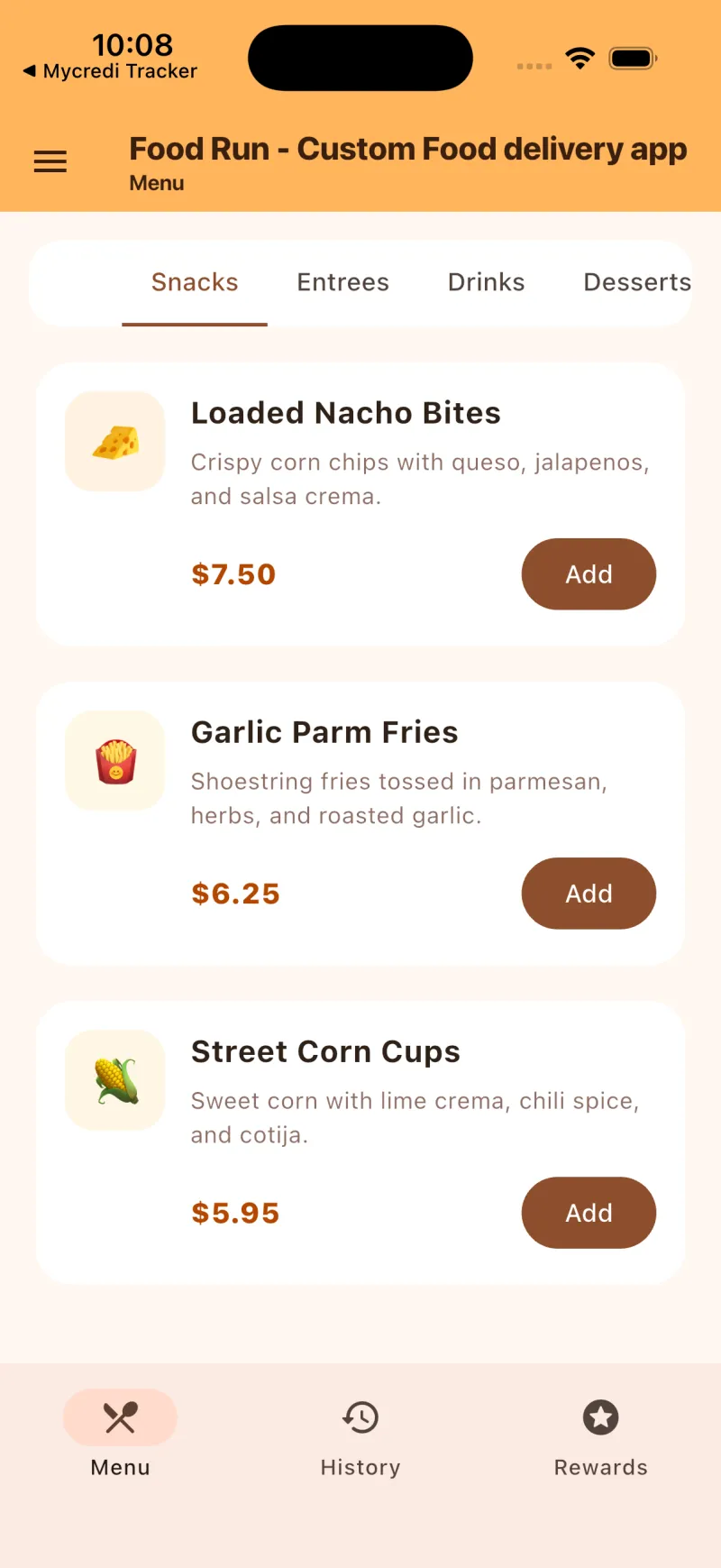Add Loaded Nacho Bites to order
This screenshot has width=721, height=1568.
[x=589, y=574]
